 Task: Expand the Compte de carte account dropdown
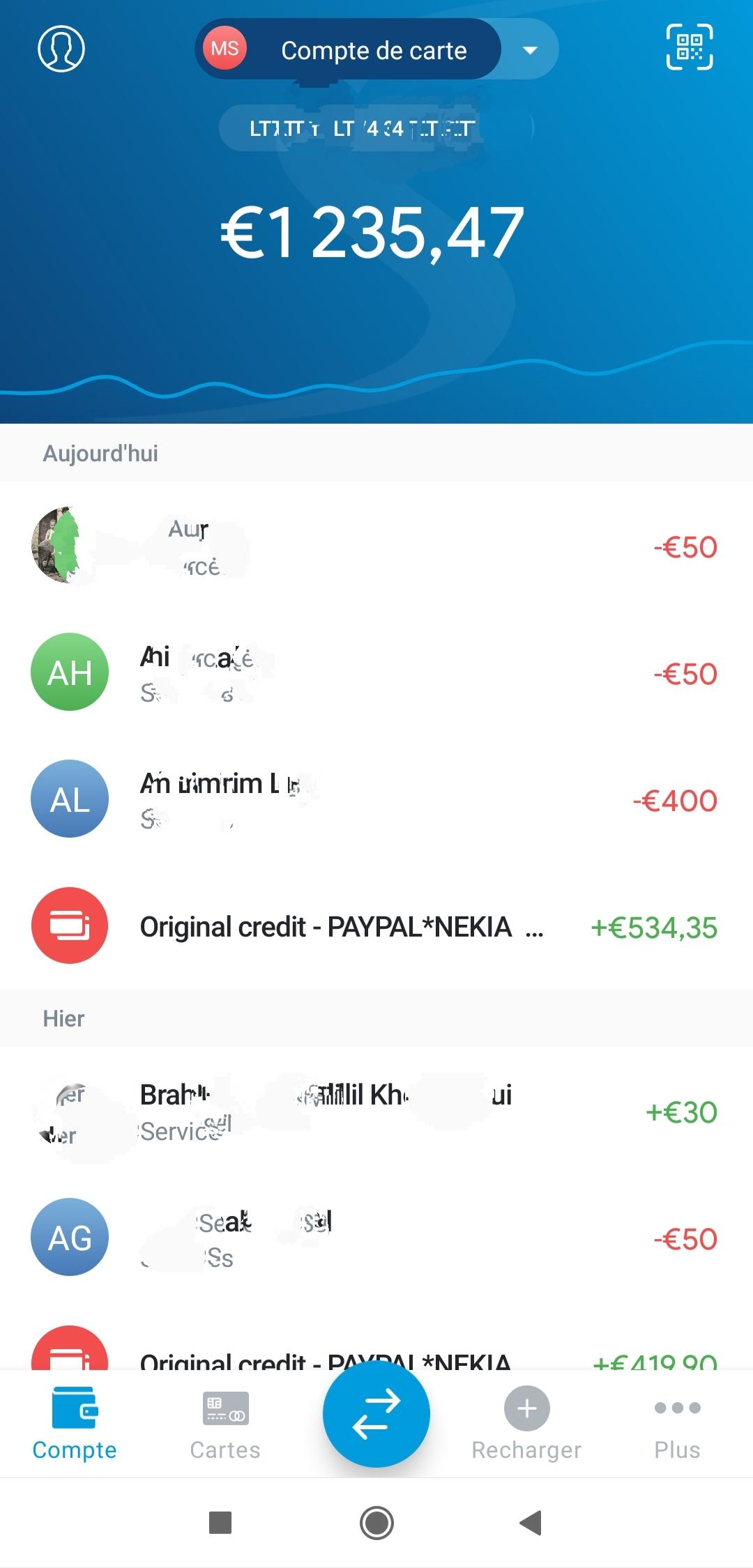pyautogui.click(x=530, y=50)
